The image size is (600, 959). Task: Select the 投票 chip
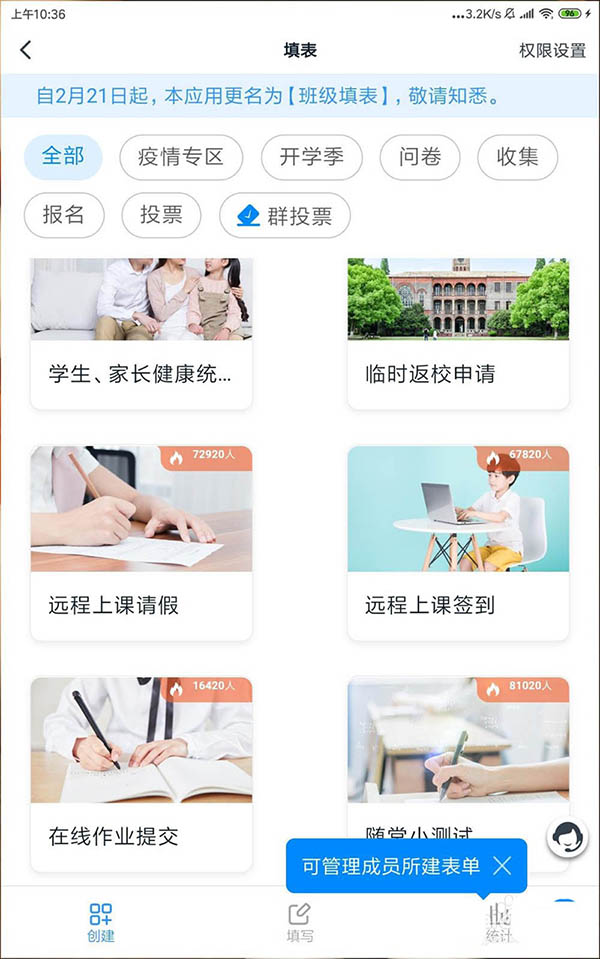click(161, 215)
